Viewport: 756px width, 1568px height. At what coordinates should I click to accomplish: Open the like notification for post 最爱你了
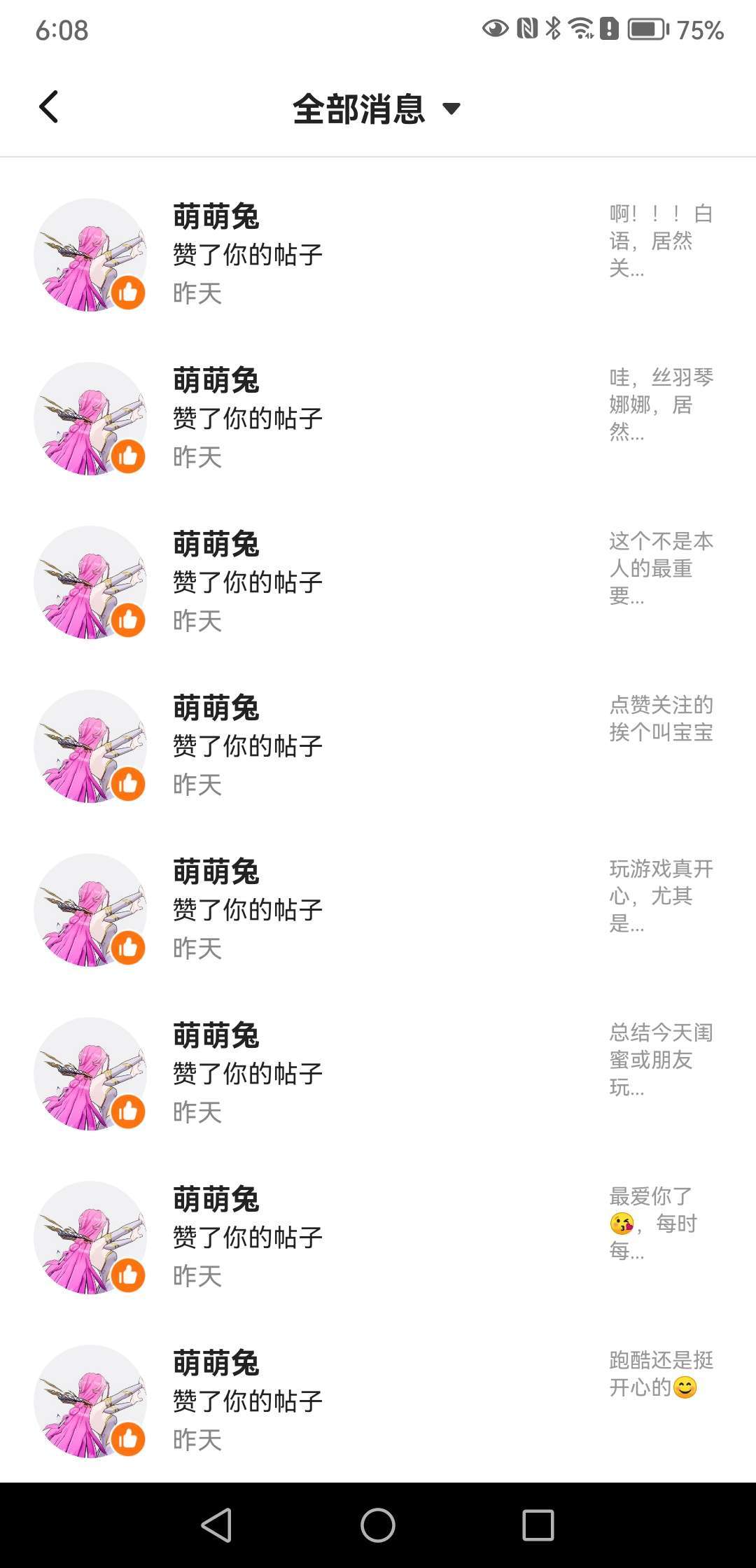(378, 1238)
